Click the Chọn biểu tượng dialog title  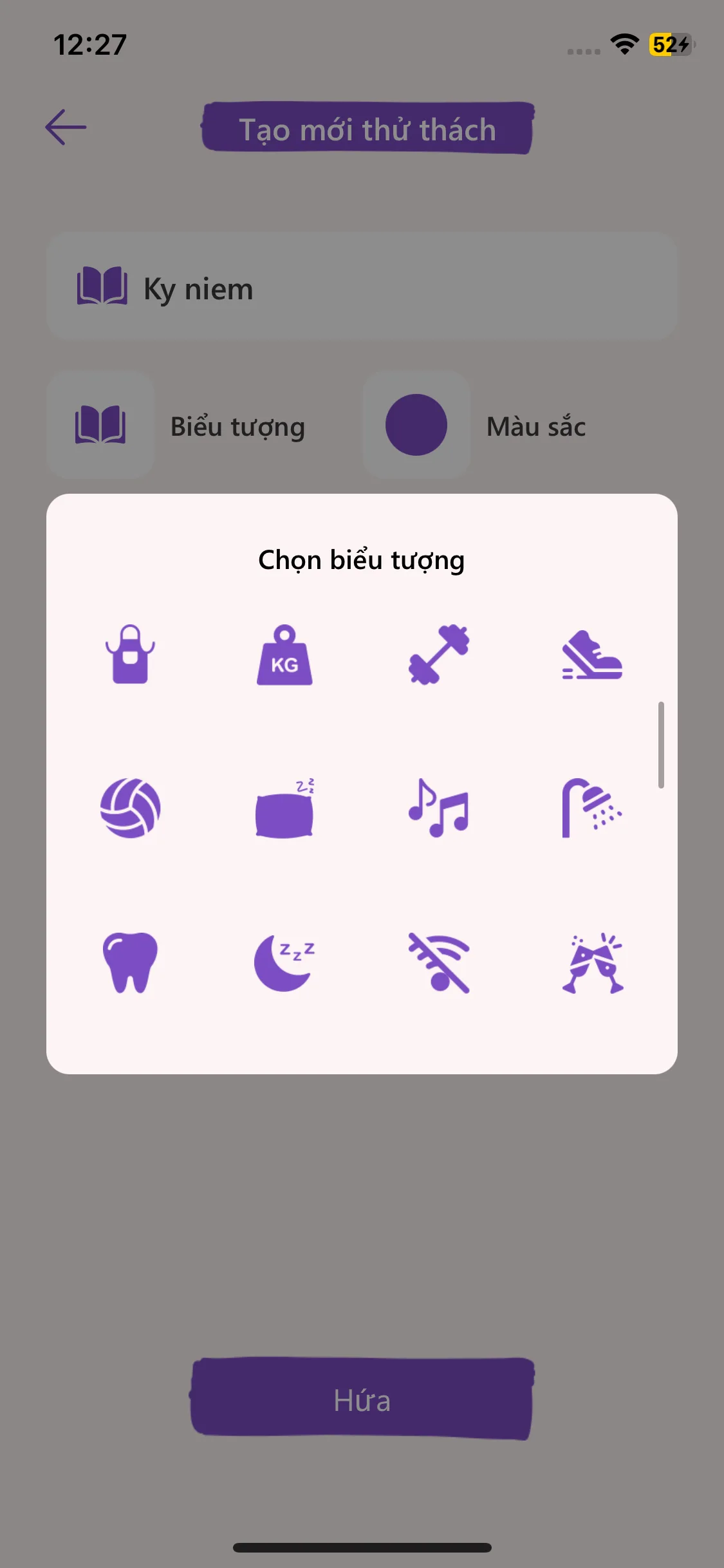362,559
